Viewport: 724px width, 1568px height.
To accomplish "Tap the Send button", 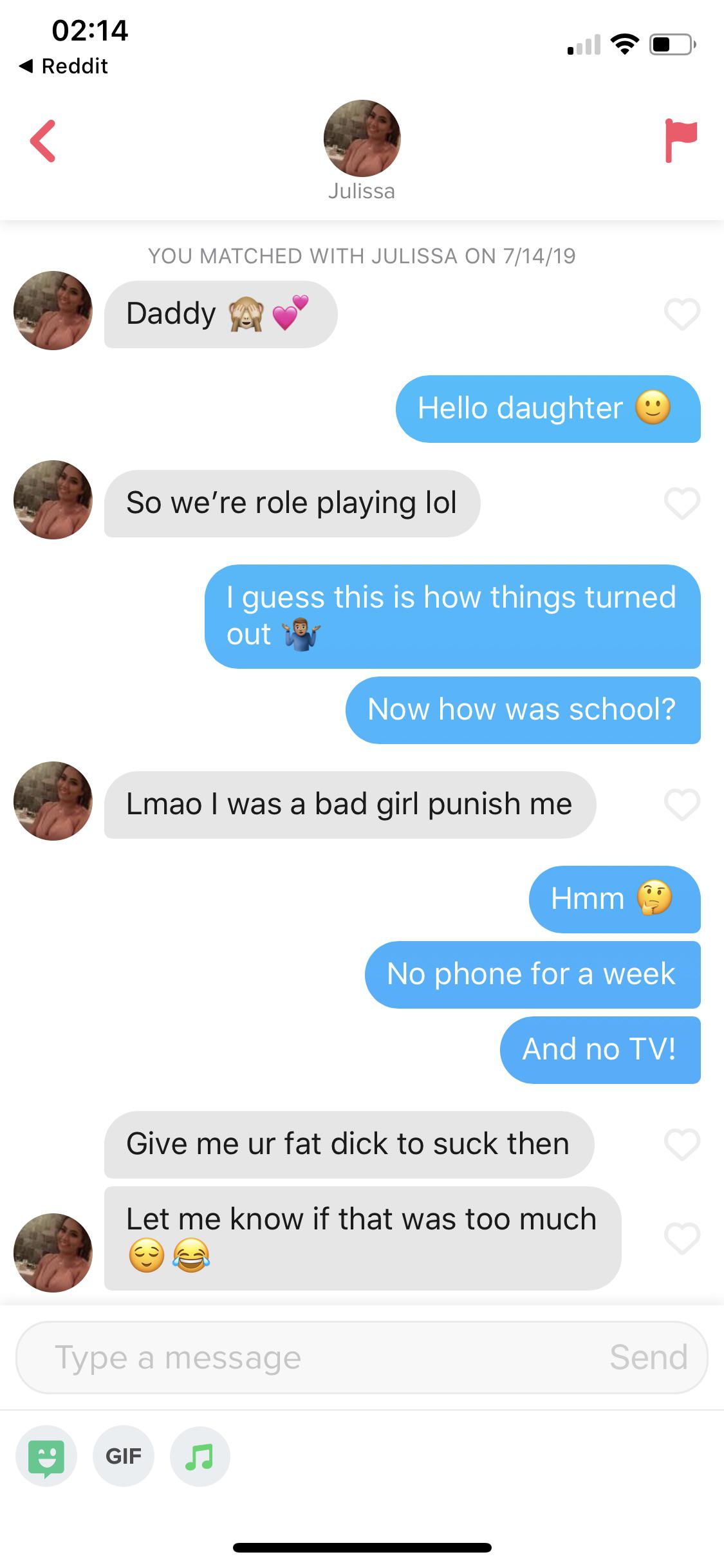I will pos(648,1358).
